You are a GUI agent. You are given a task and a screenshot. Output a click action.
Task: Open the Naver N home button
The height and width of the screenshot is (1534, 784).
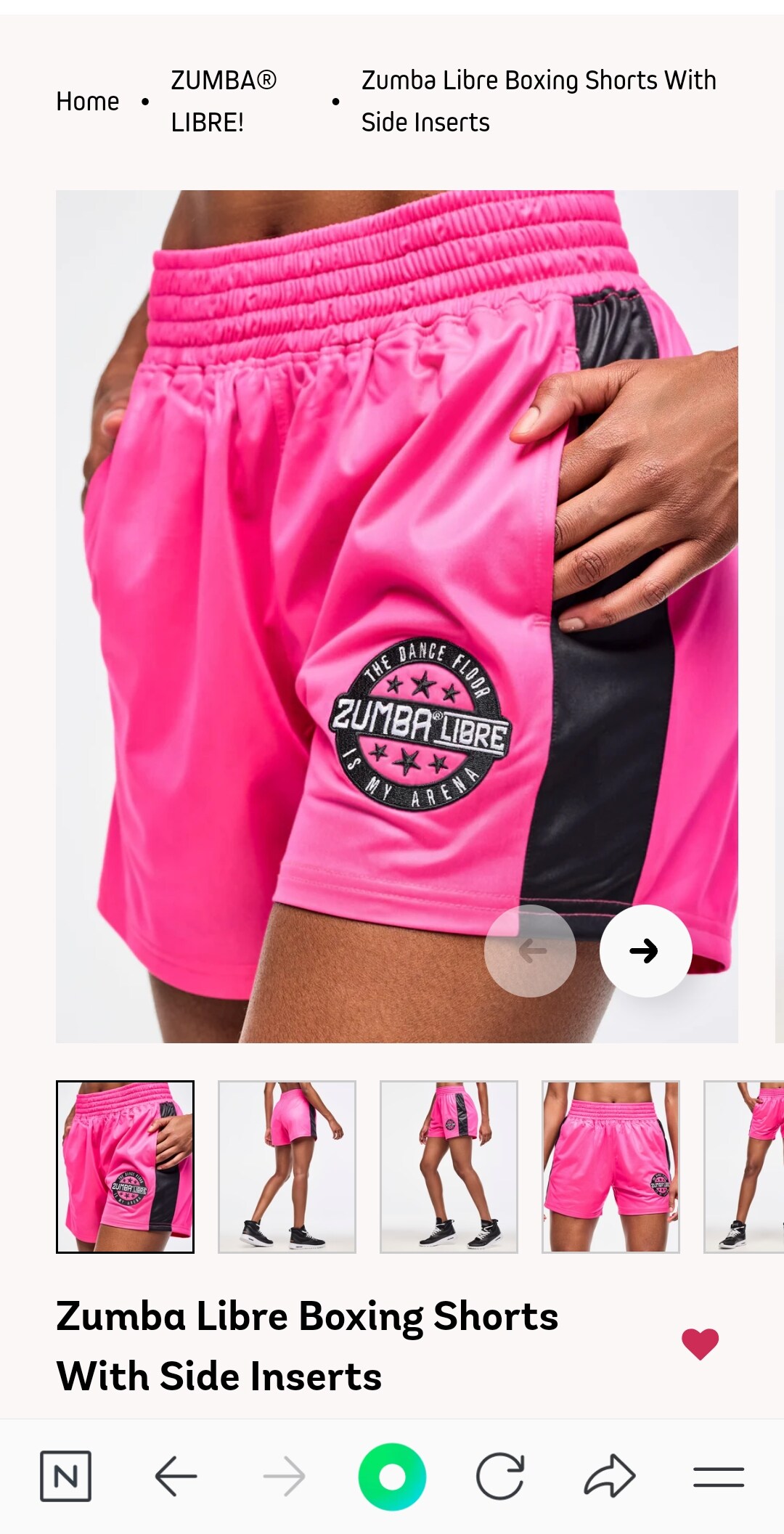click(65, 1476)
